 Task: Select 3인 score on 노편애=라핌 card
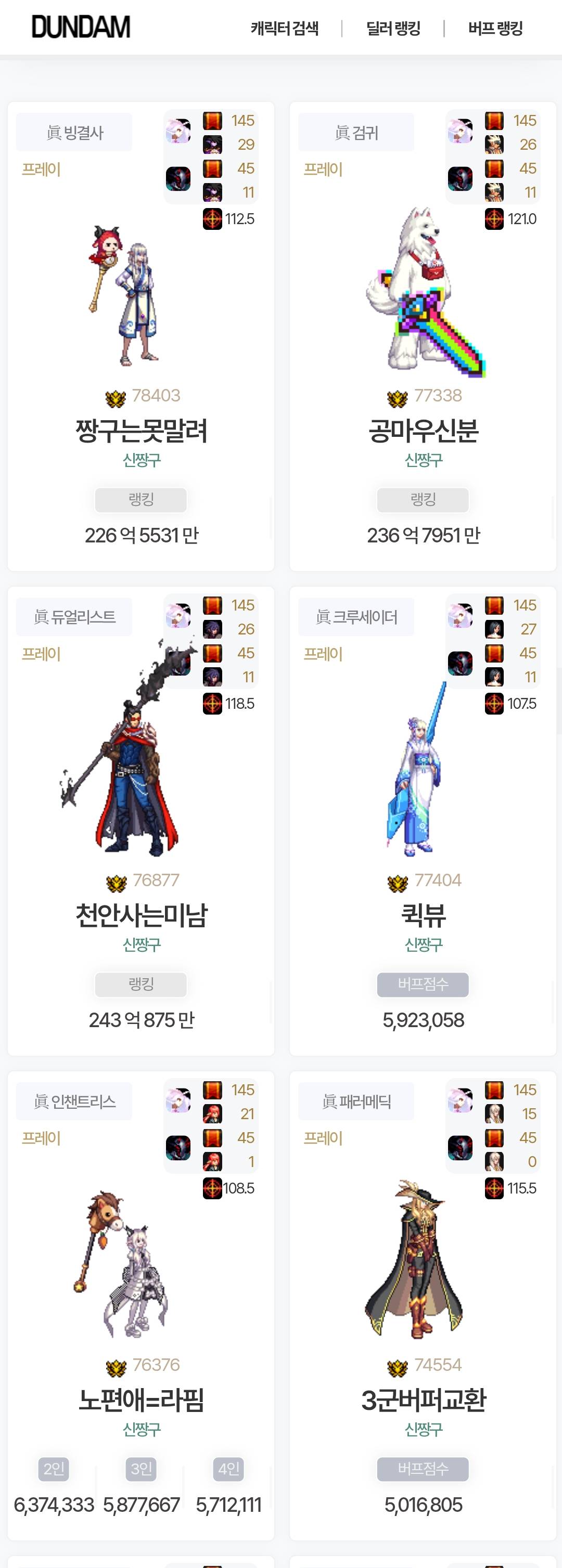point(141,1469)
